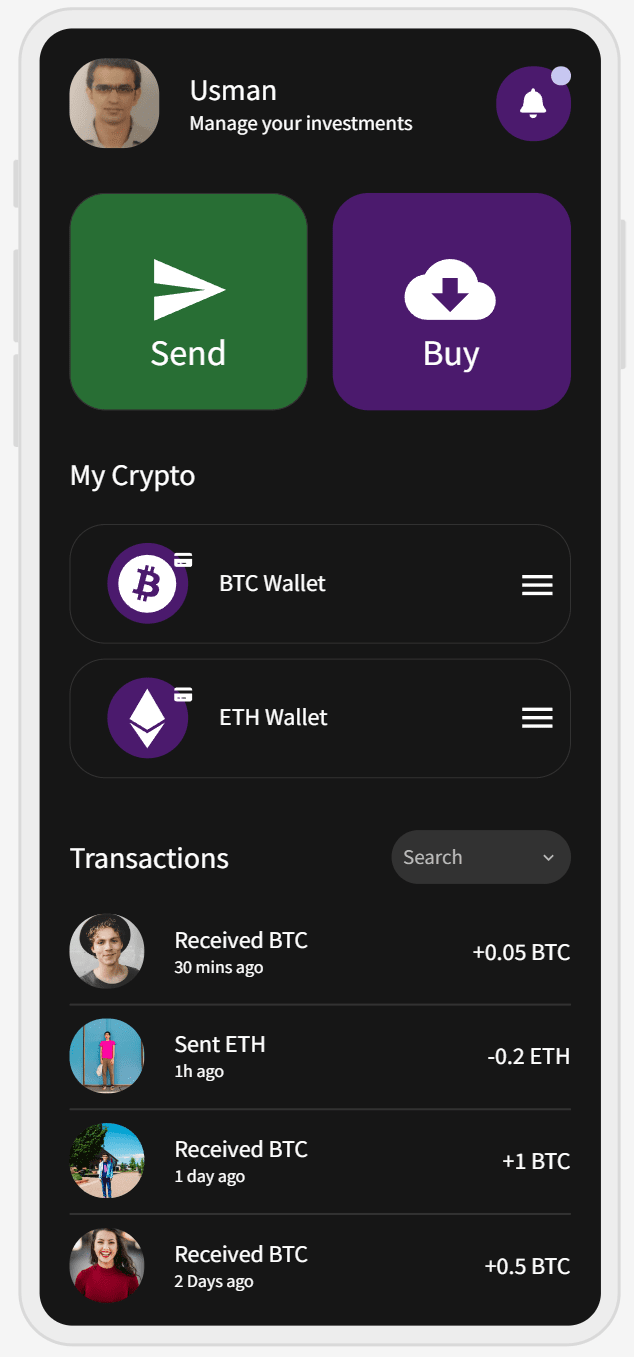Open the notifications bell

pyautogui.click(x=533, y=103)
